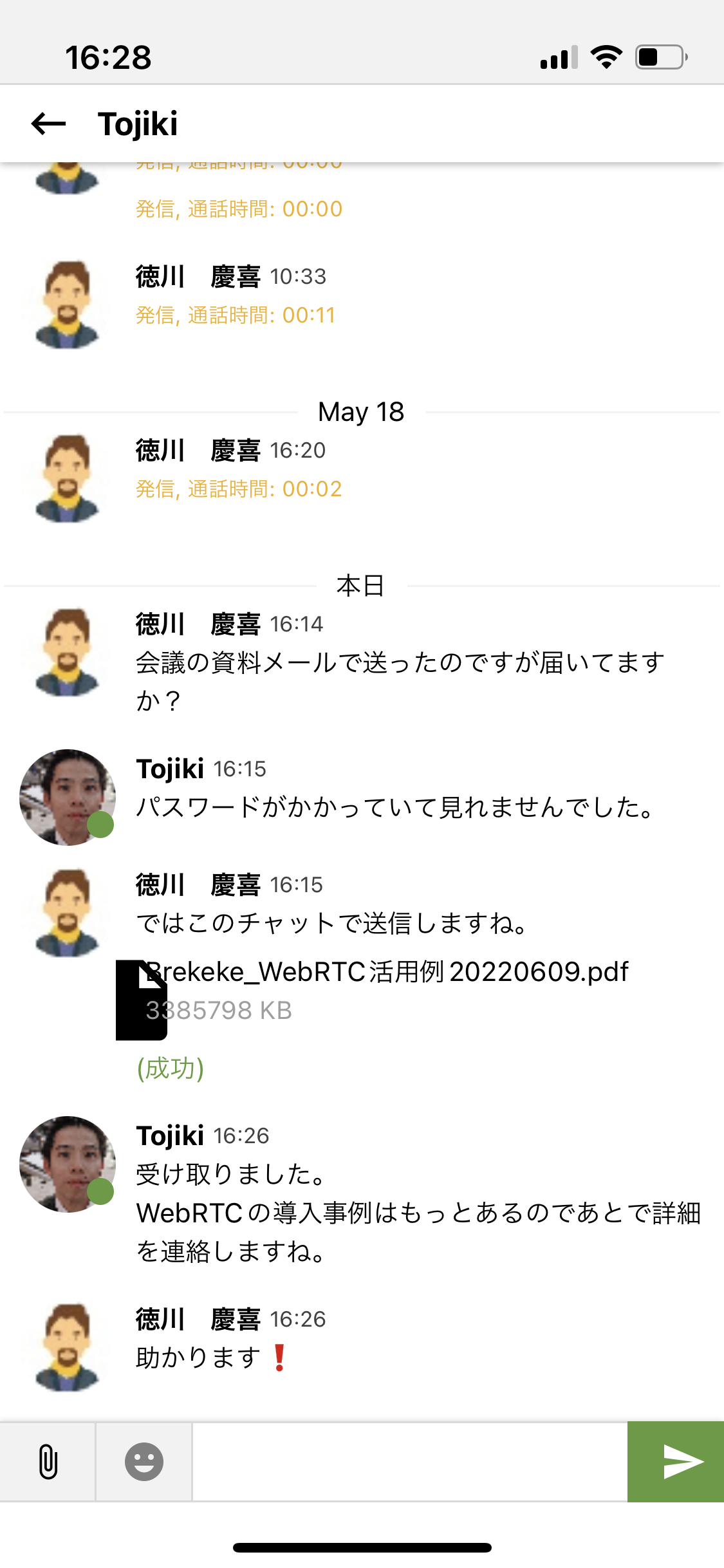Open the emoji picker
This screenshot has height=1568, width=724.
[x=144, y=1462]
